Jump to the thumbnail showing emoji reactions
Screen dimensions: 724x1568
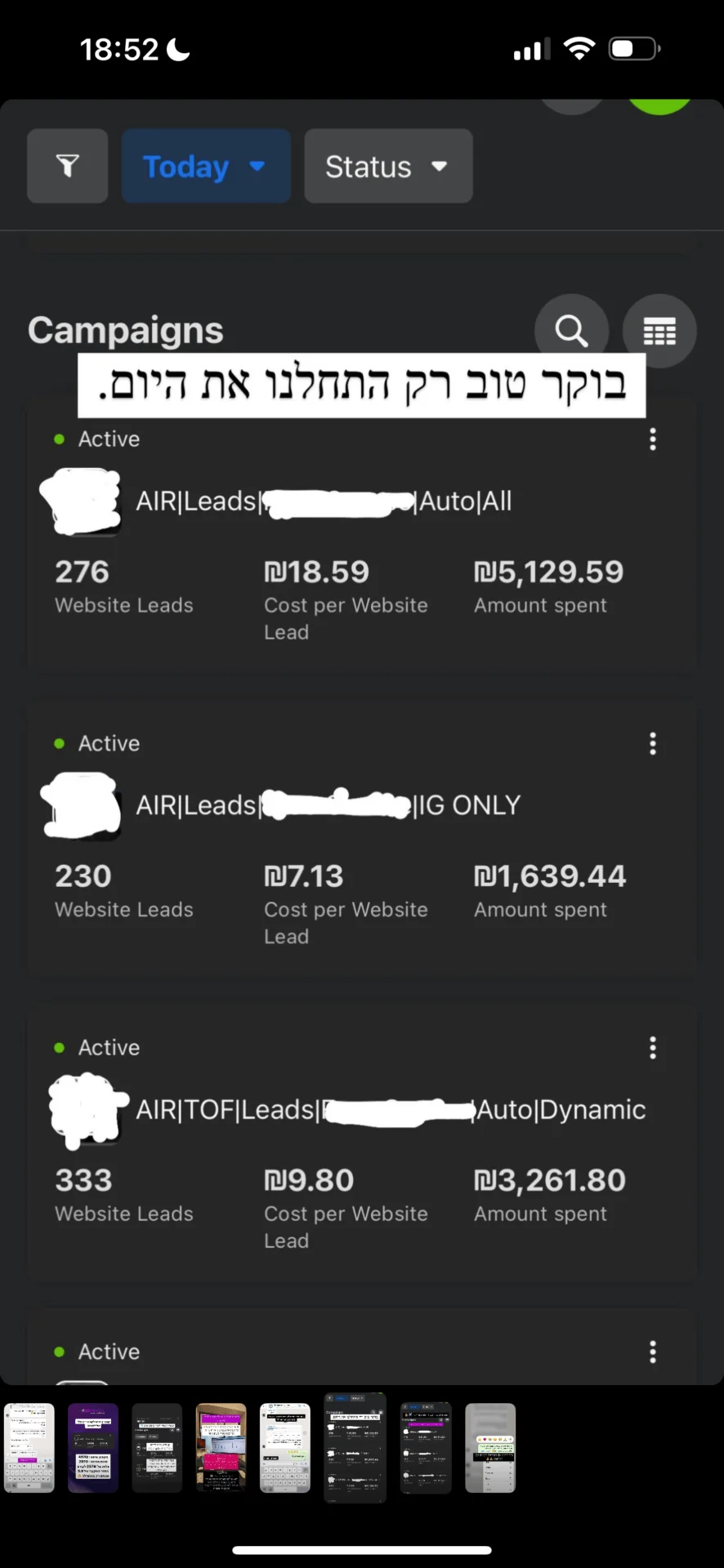(x=490, y=1448)
